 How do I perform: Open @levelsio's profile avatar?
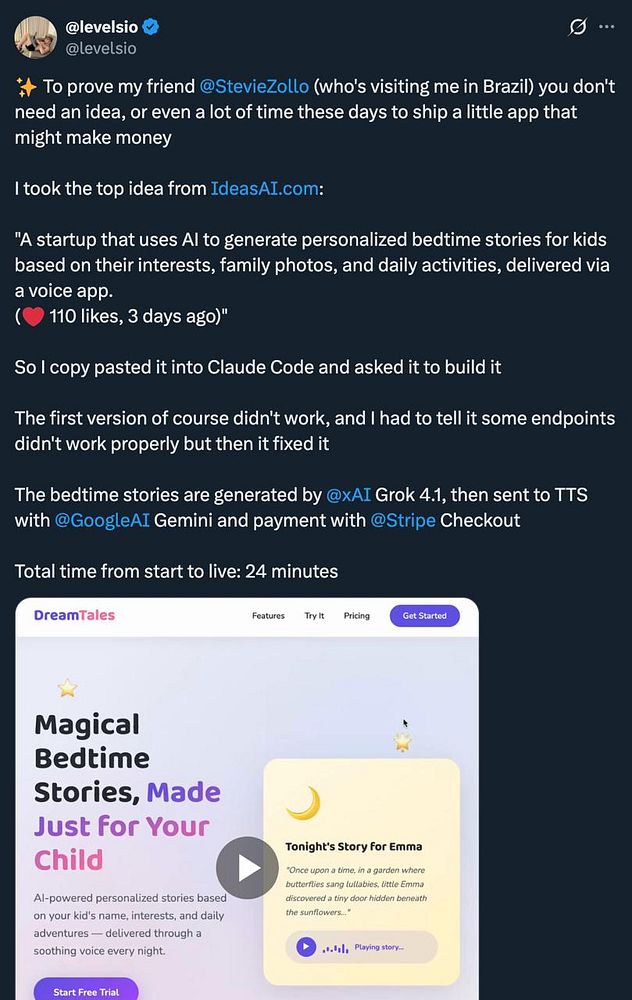coord(35,37)
